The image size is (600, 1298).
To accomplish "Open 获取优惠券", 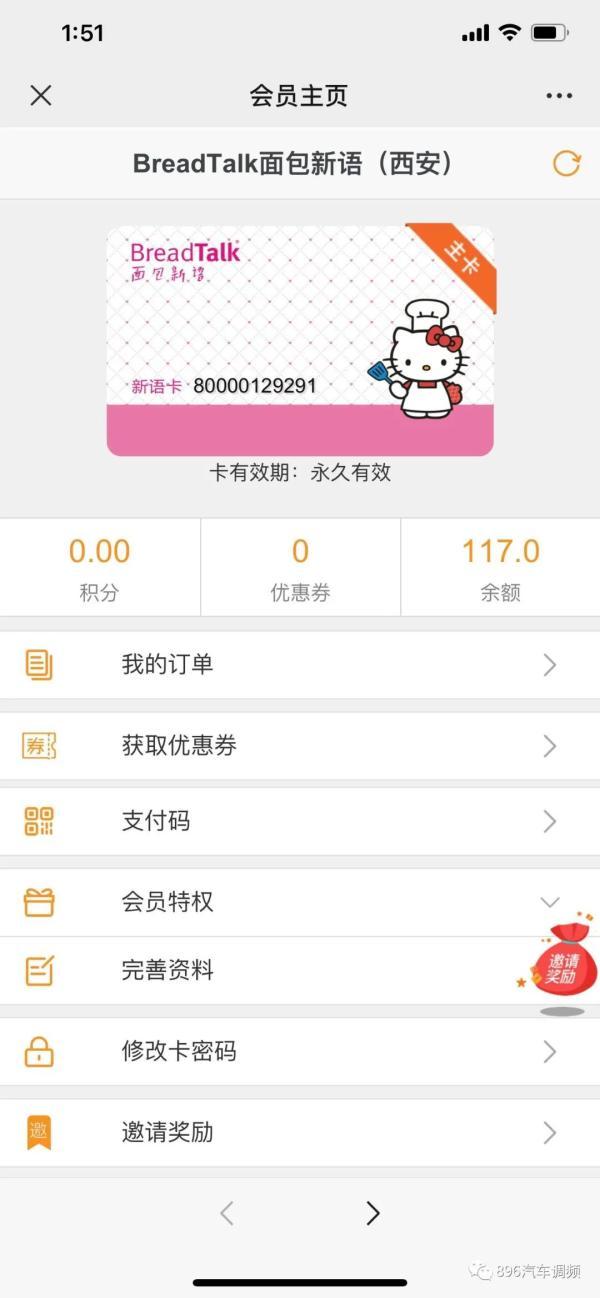I will click(x=300, y=746).
